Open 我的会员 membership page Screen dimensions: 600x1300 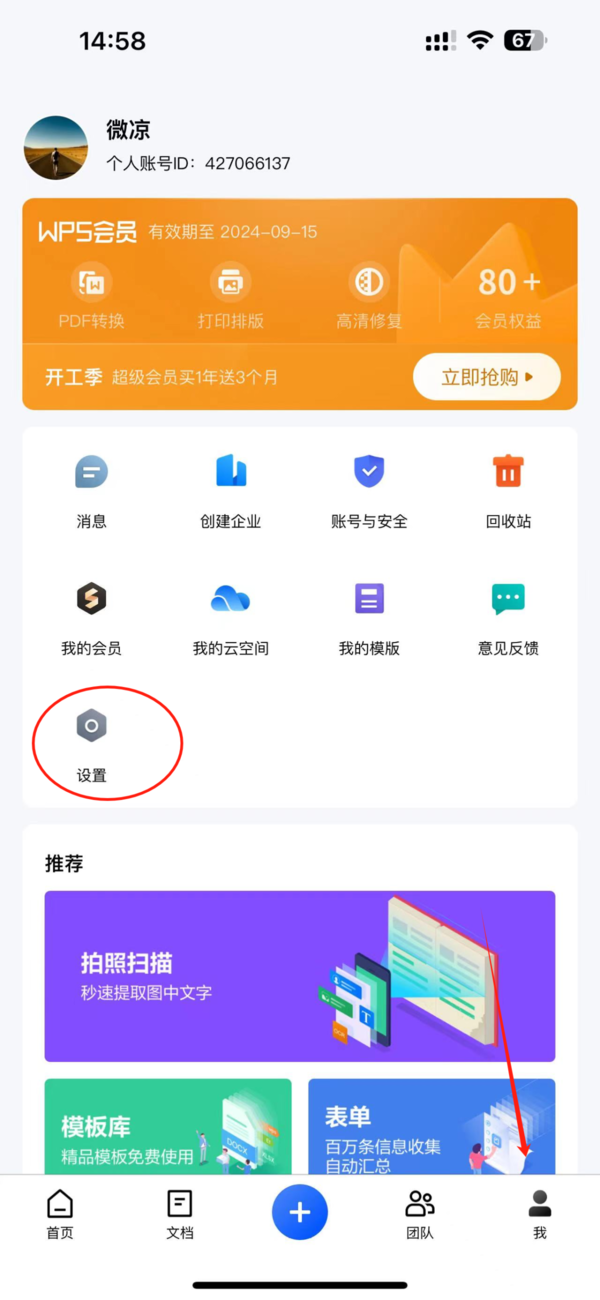tap(91, 618)
